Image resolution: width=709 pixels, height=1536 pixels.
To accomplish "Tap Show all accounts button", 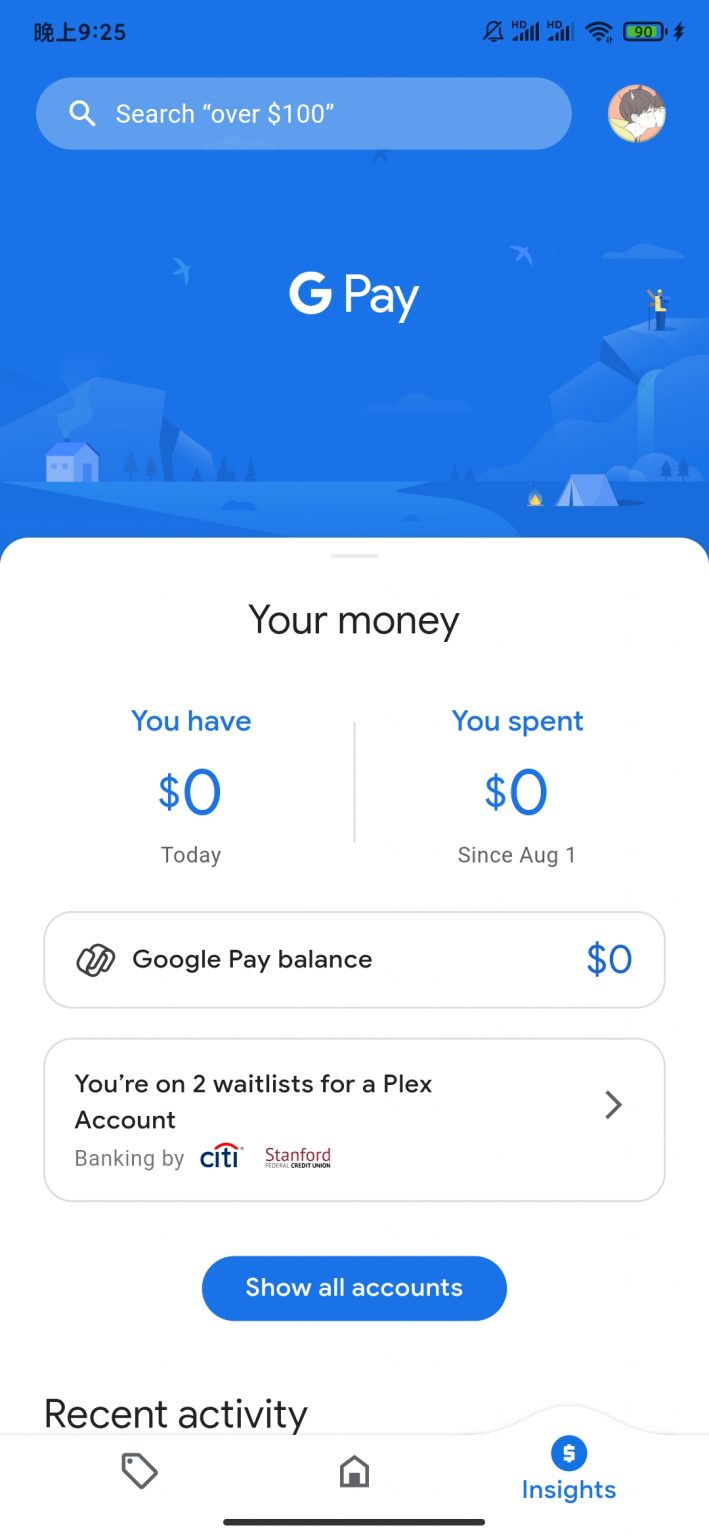I will [x=354, y=1288].
